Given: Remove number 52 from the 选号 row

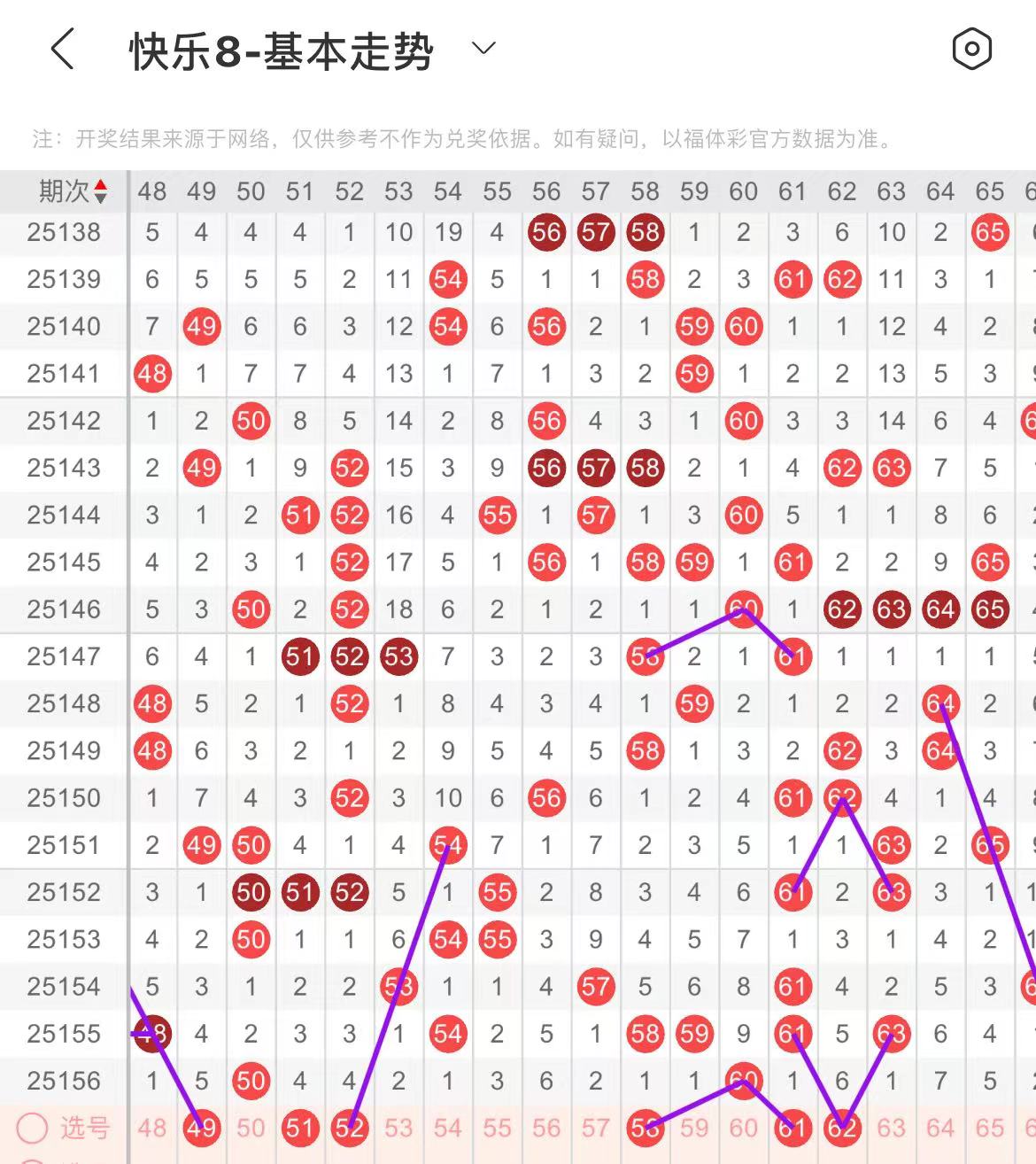Looking at the screenshot, I should pyautogui.click(x=350, y=1128).
